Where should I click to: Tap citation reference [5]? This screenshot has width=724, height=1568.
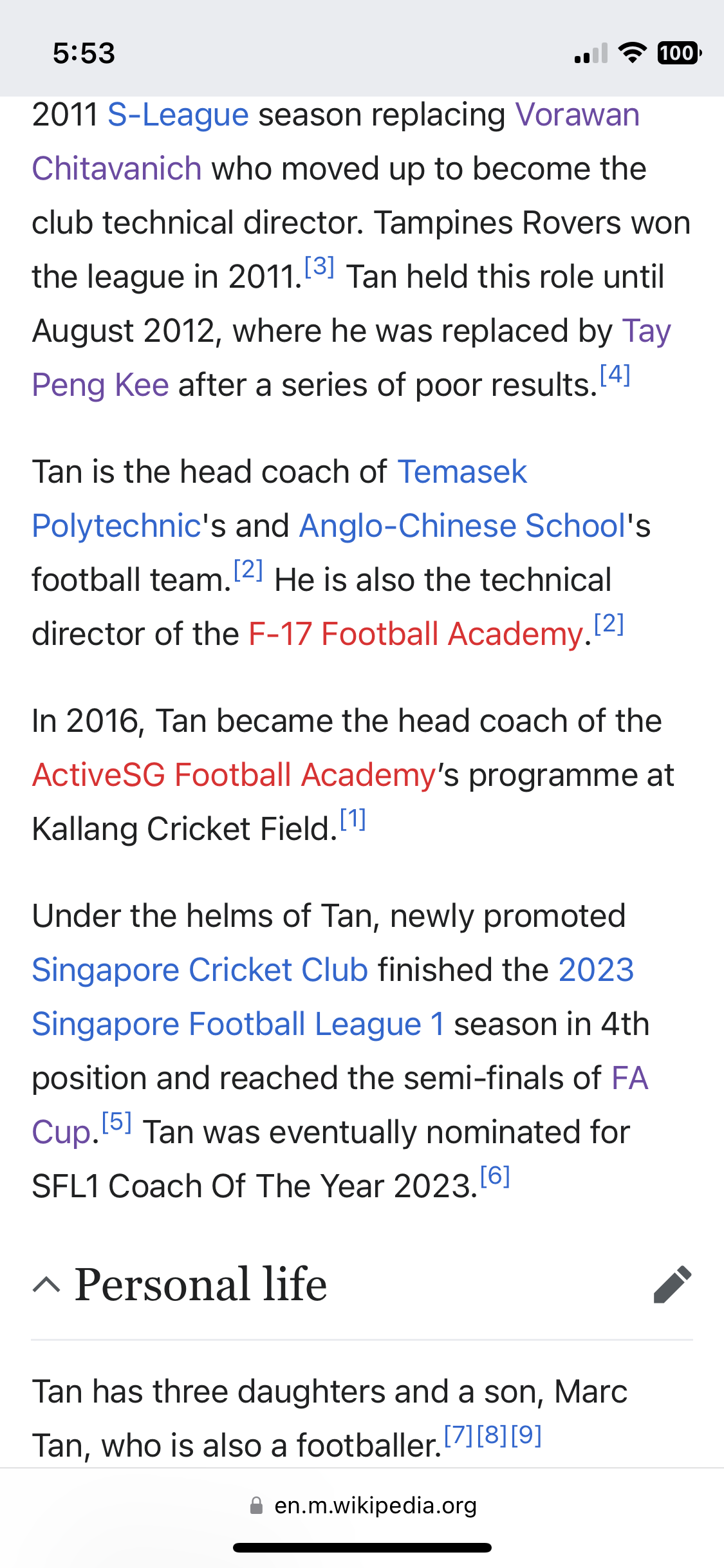[116, 1123]
